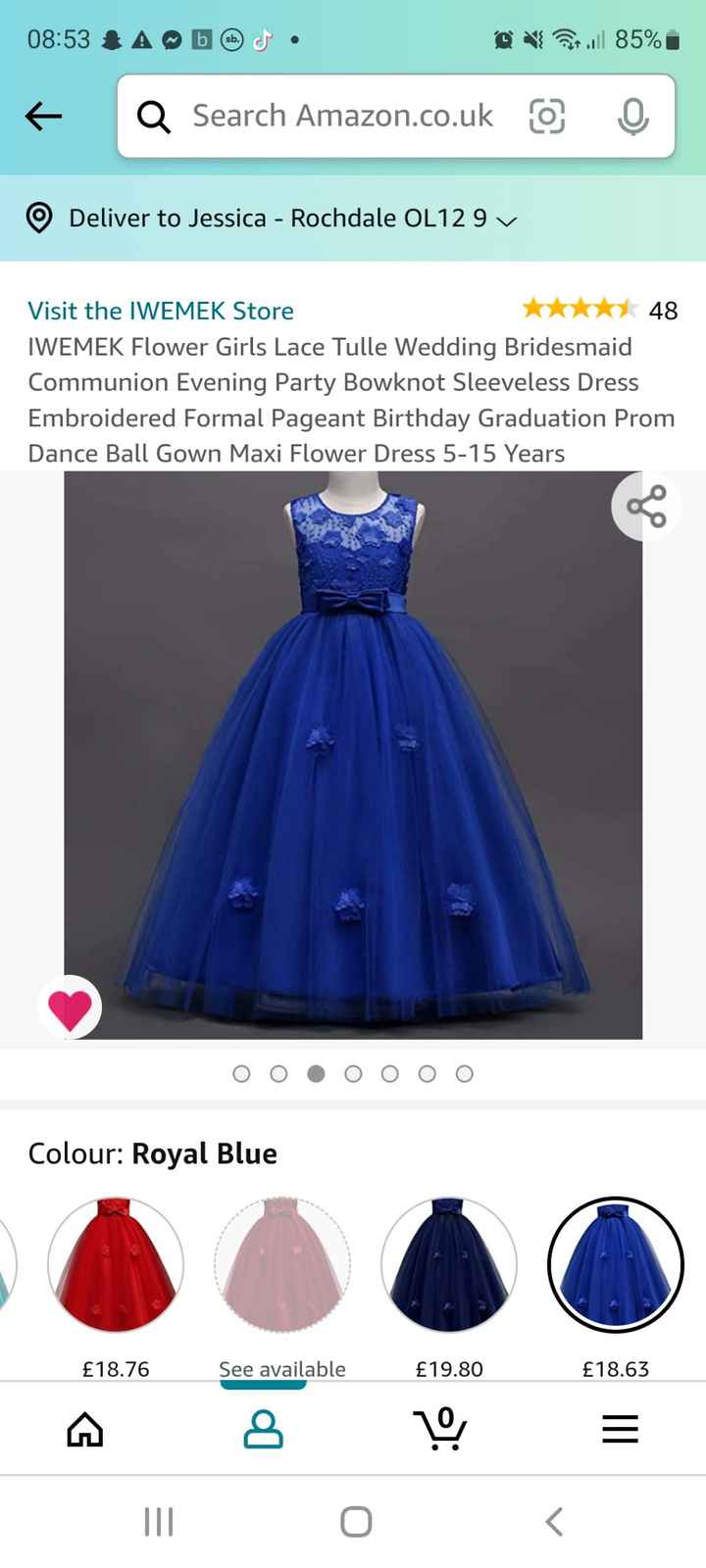706x1568 pixels.
Task: Select the royal blue colour £18.63
Action: pyautogui.click(x=615, y=1264)
